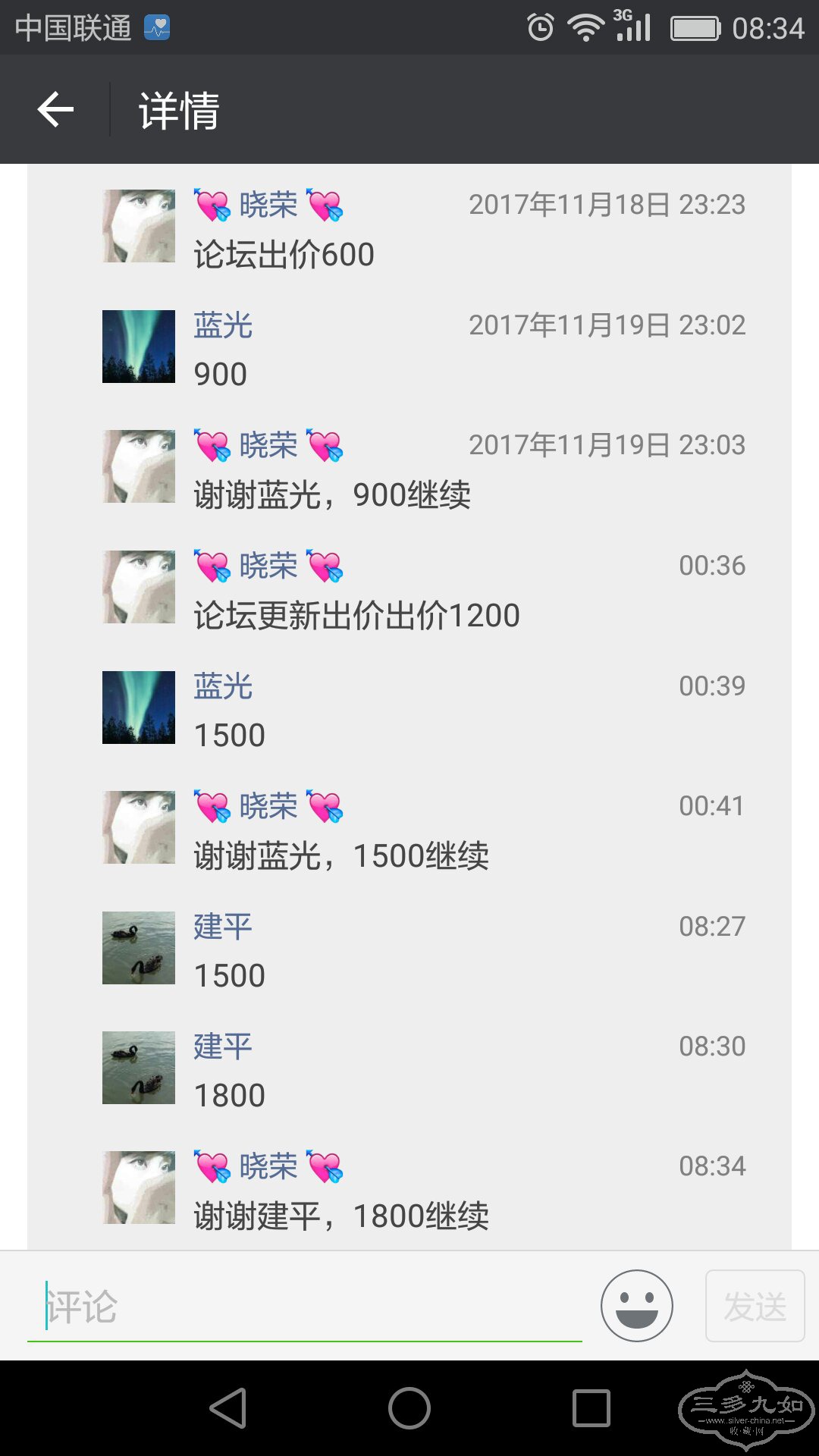The image size is (819, 1456).
Task: Go back from the 详情 page
Action: pyautogui.click(x=55, y=110)
